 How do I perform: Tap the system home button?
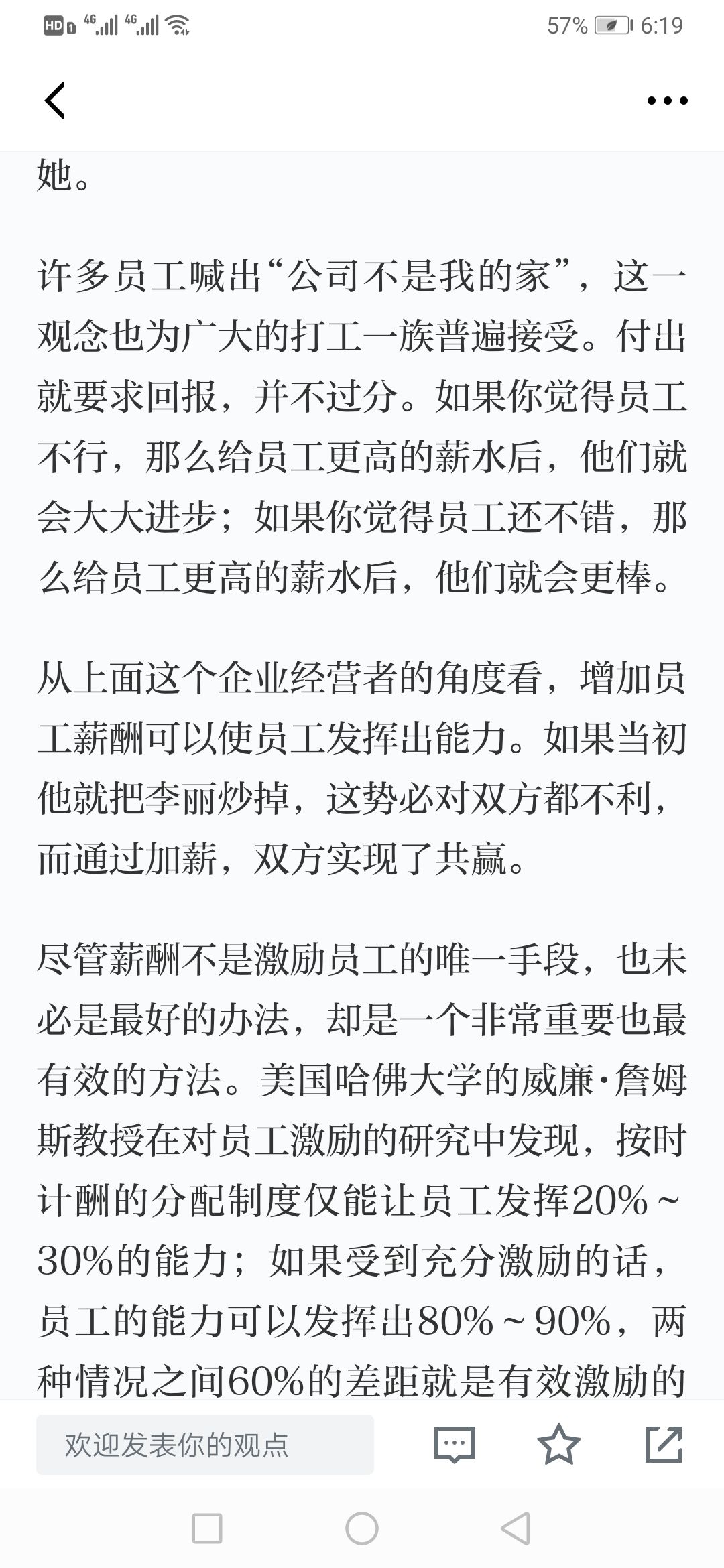pos(362,1529)
